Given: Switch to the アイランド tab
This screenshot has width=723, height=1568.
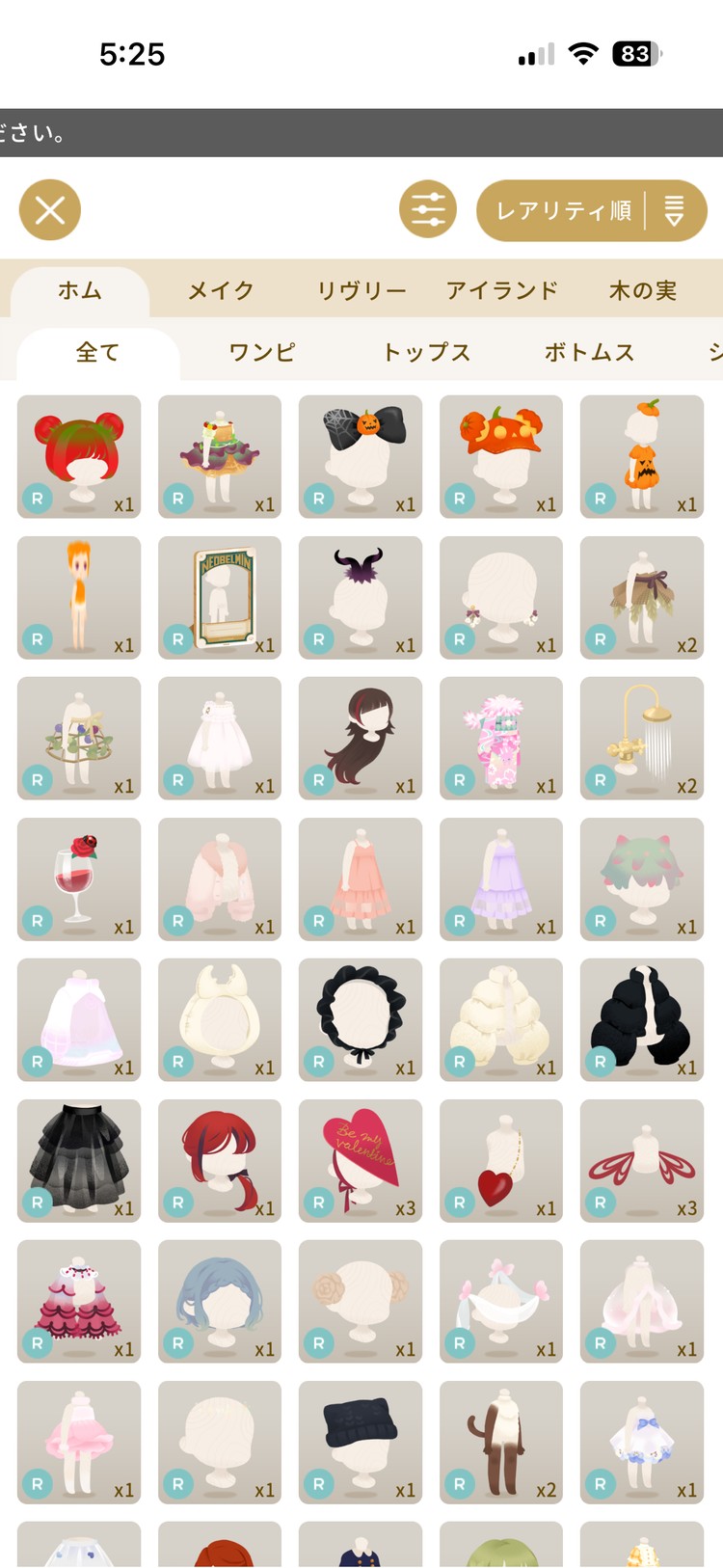Looking at the screenshot, I should coord(501,290).
